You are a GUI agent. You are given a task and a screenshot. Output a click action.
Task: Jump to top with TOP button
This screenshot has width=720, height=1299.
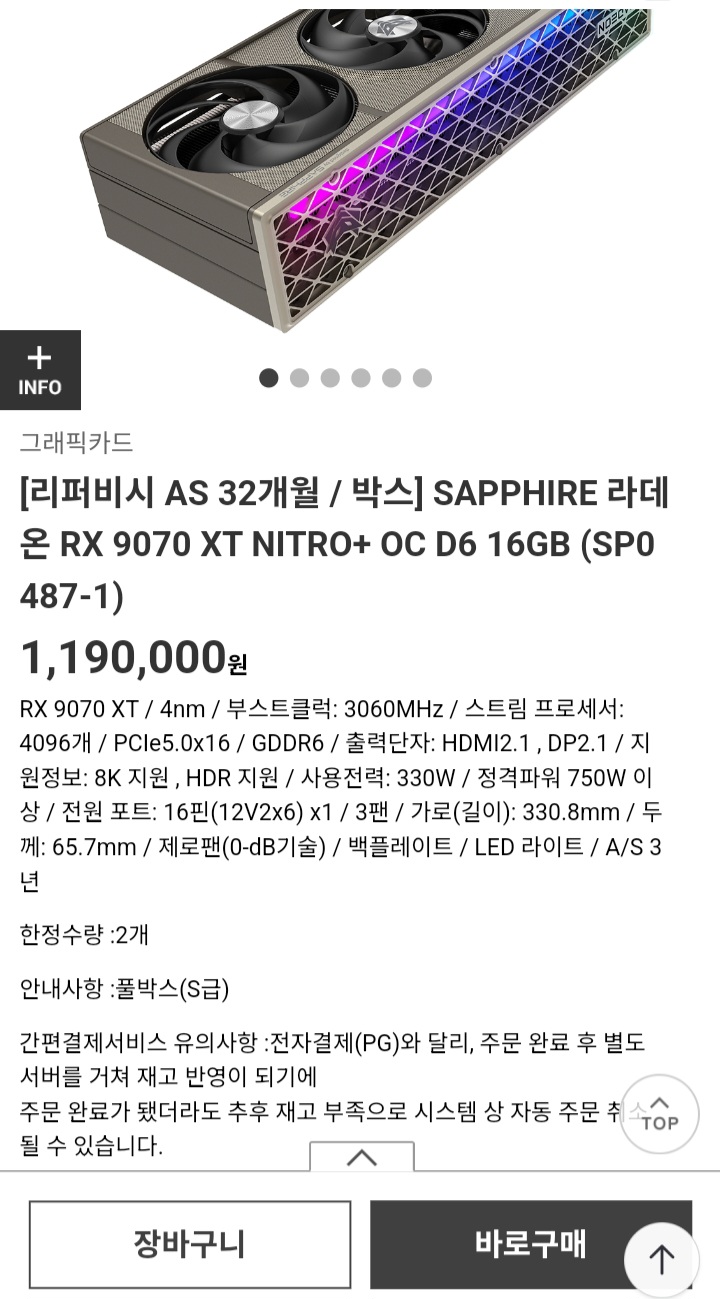[659, 1114]
